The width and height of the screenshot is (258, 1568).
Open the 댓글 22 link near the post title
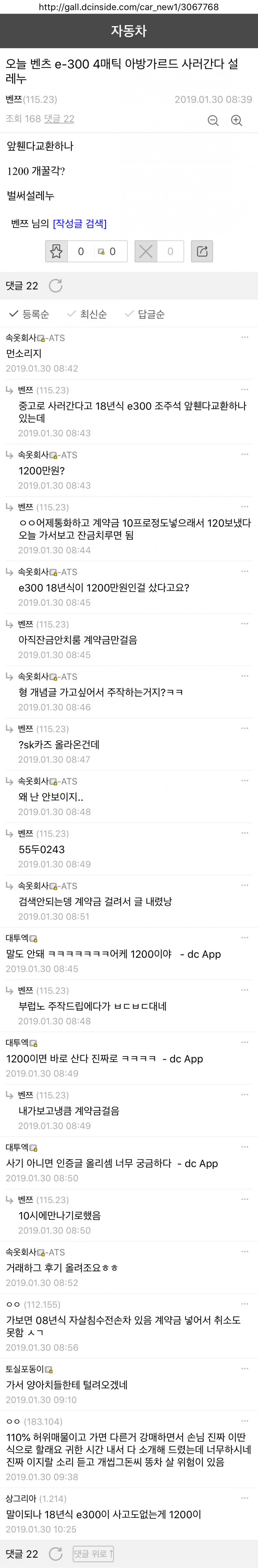[59, 119]
